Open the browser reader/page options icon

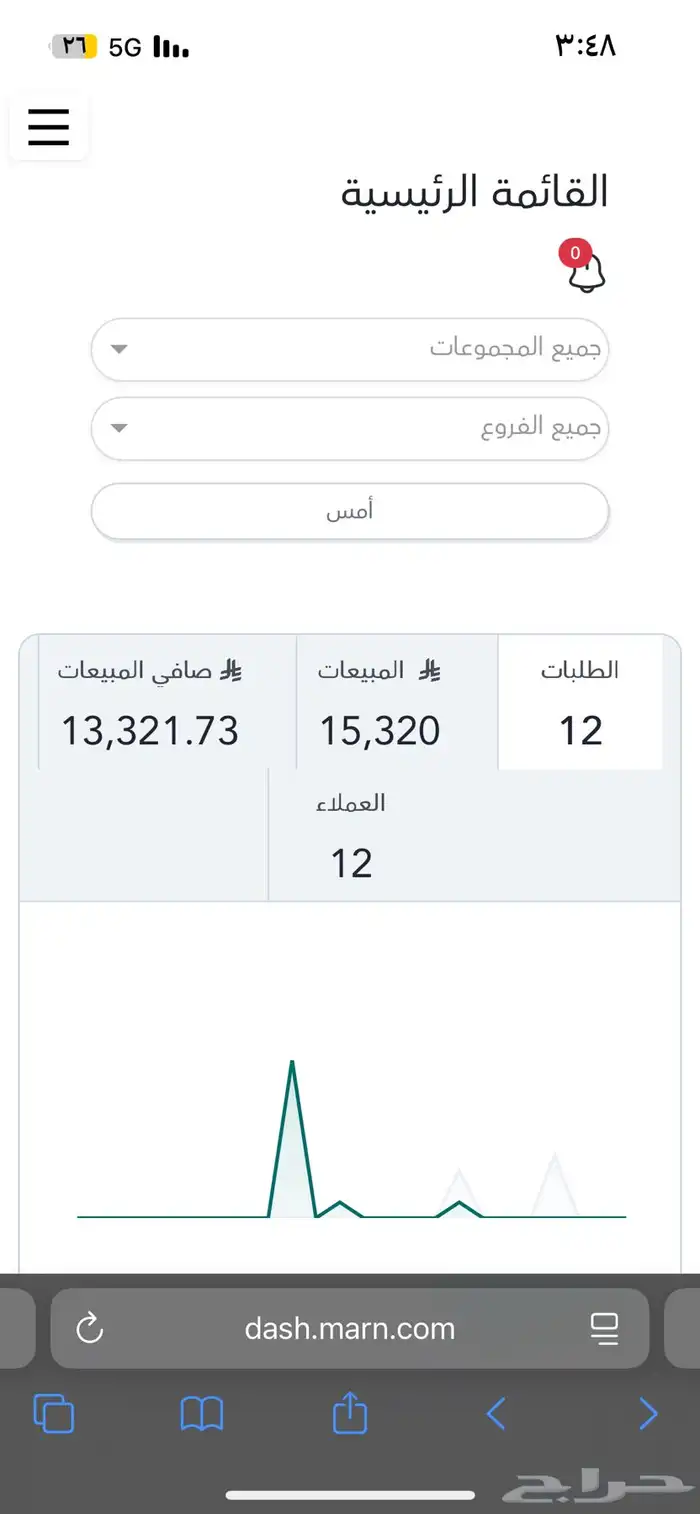[605, 1328]
